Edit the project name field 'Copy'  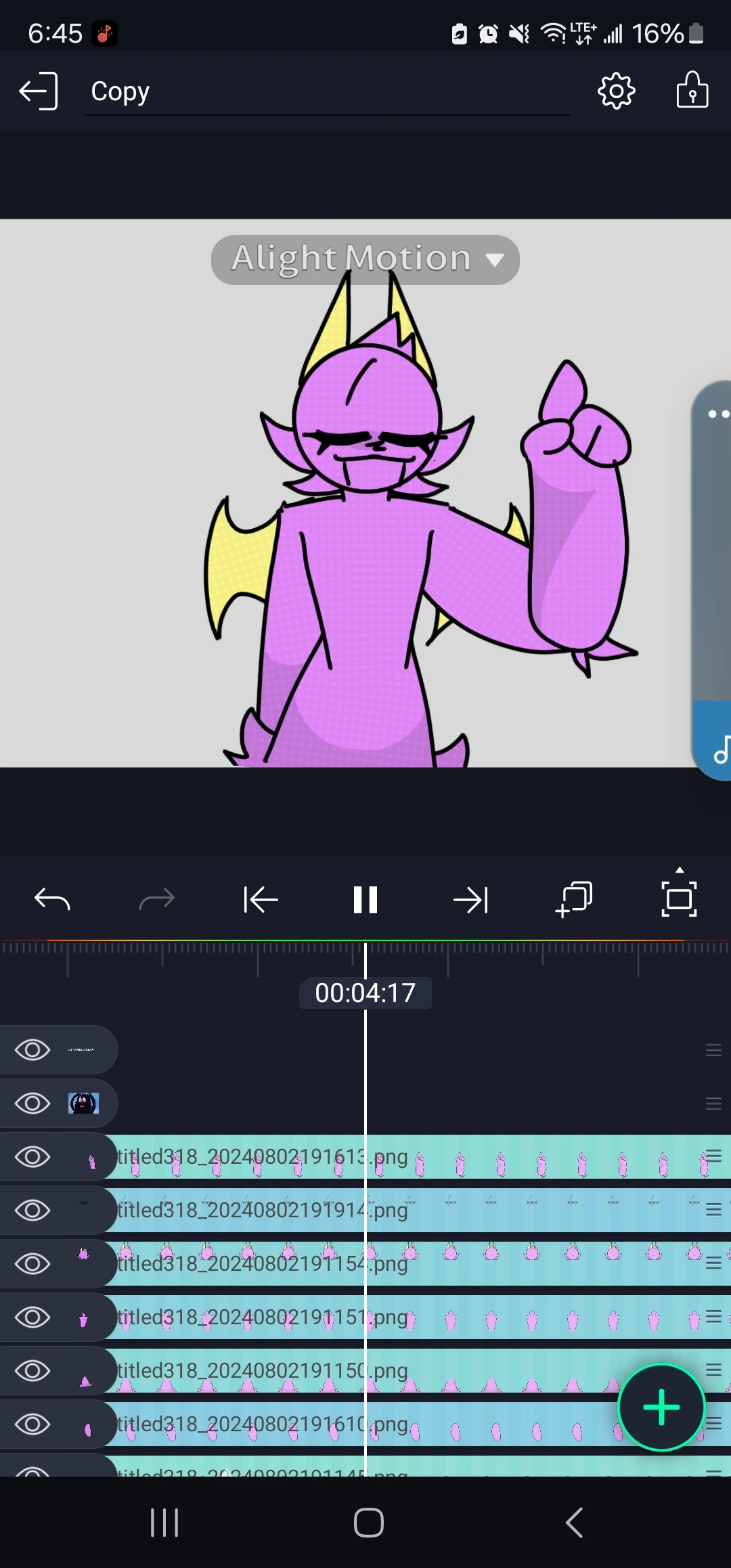(x=325, y=91)
